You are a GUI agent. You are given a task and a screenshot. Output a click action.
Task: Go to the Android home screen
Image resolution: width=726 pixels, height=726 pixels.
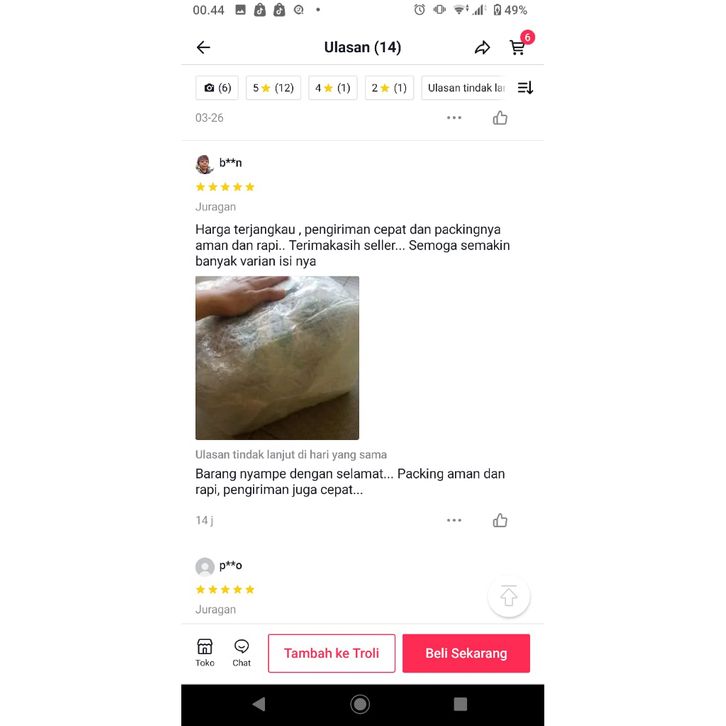click(x=360, y=704)
